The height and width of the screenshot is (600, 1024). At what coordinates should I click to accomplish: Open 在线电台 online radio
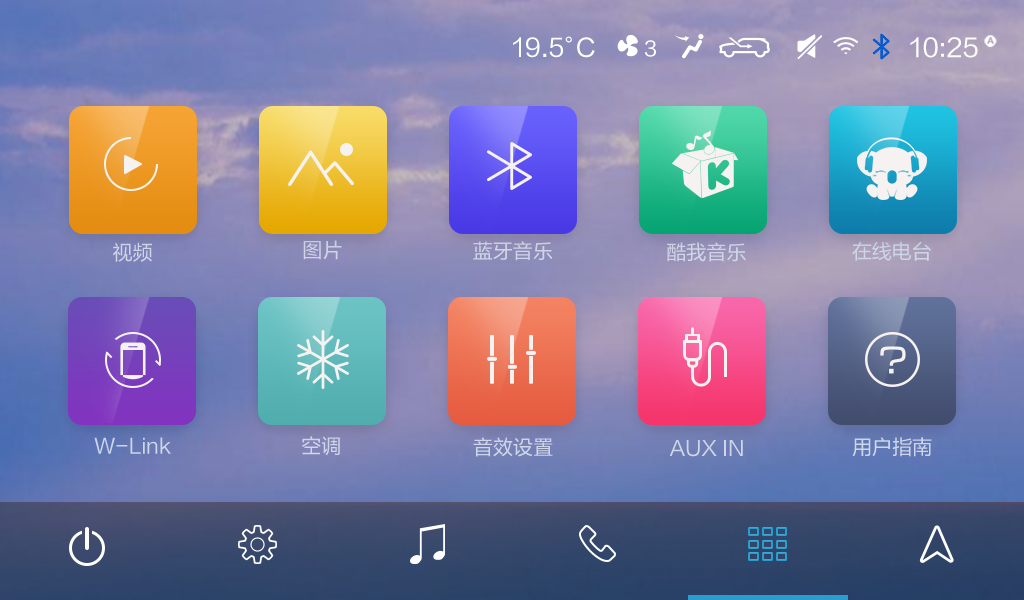892,170
